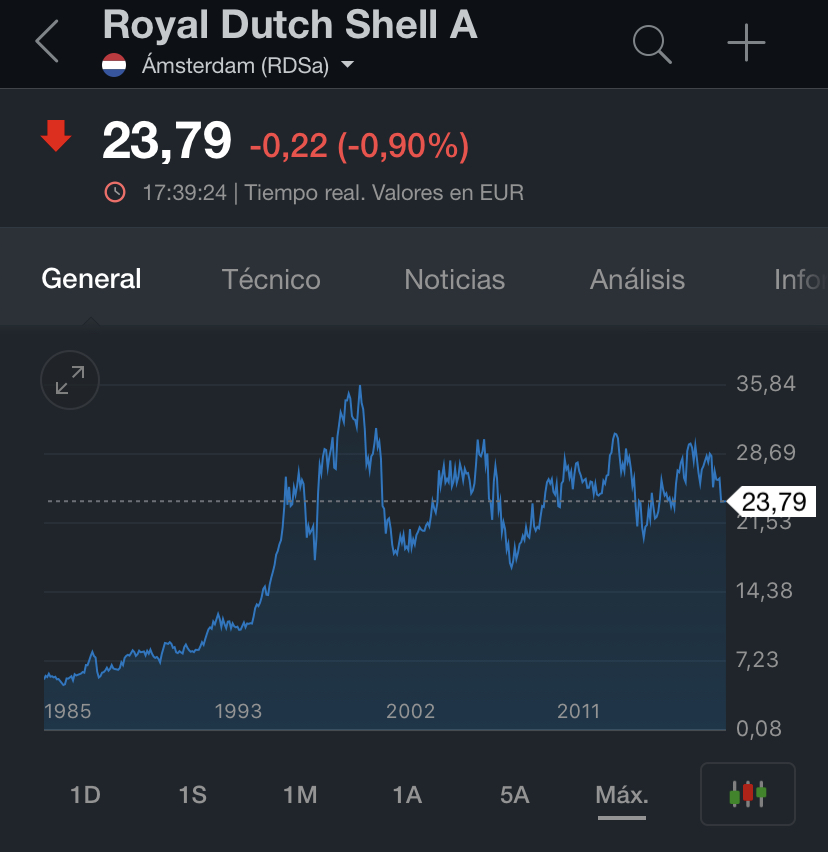Open the search magnifier icon
Viewport: 828px width, 852px height.
[652, 44]
